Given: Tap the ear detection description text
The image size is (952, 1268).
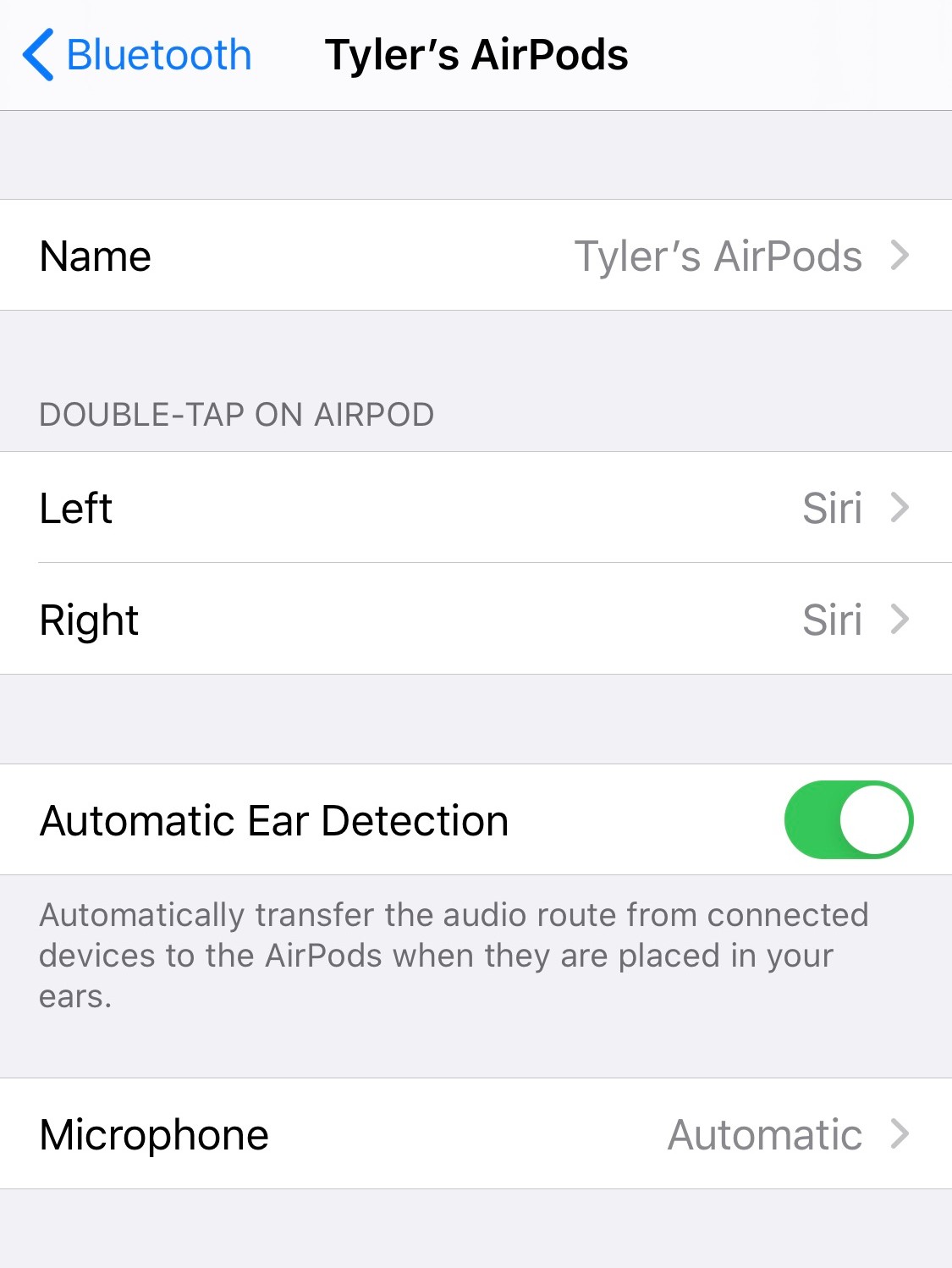Looking at the screenshot, I should (x=454, y=955).
